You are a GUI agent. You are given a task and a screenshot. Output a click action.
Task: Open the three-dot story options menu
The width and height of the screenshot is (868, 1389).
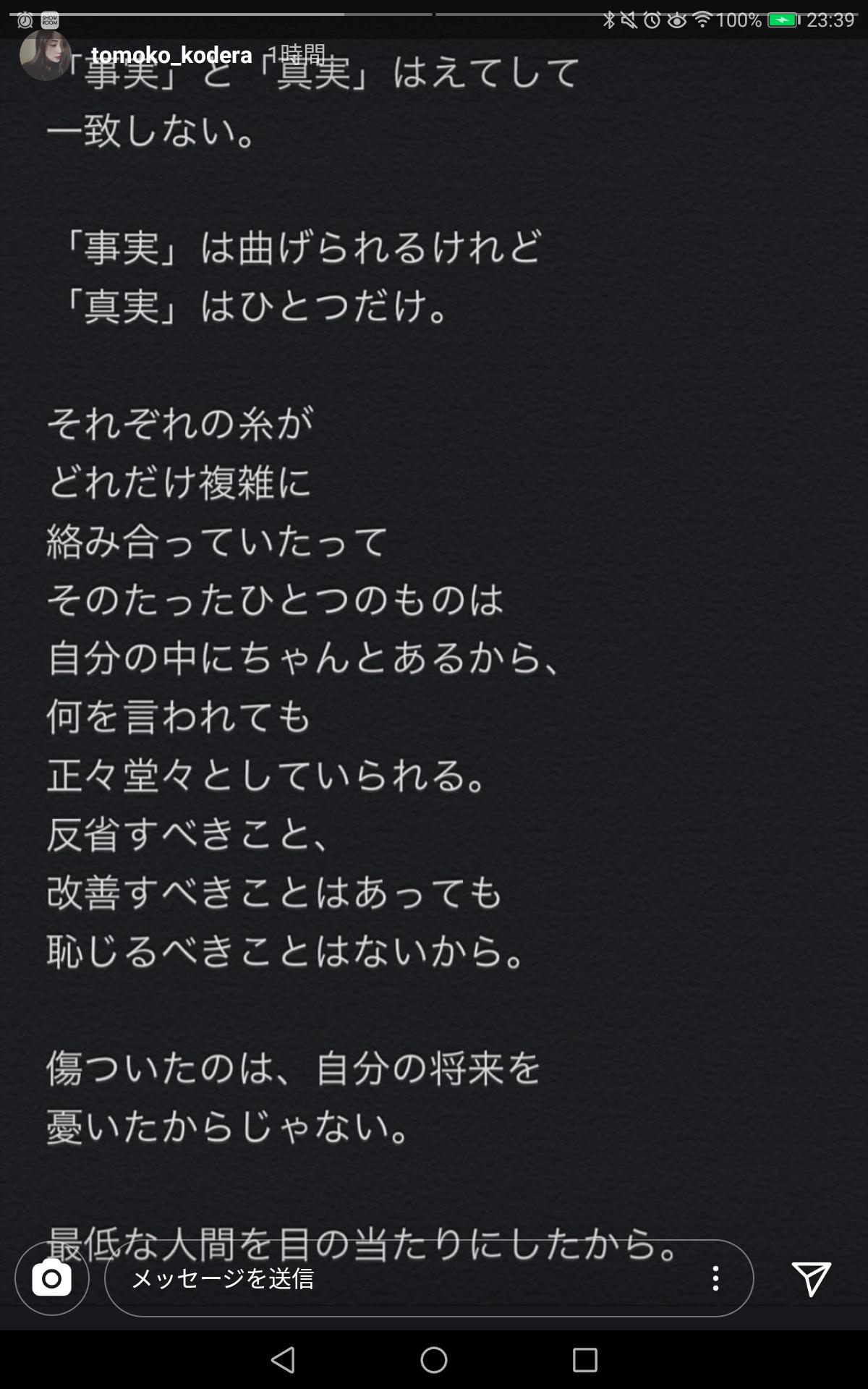pyautogui.click(x=715, y=1278)
